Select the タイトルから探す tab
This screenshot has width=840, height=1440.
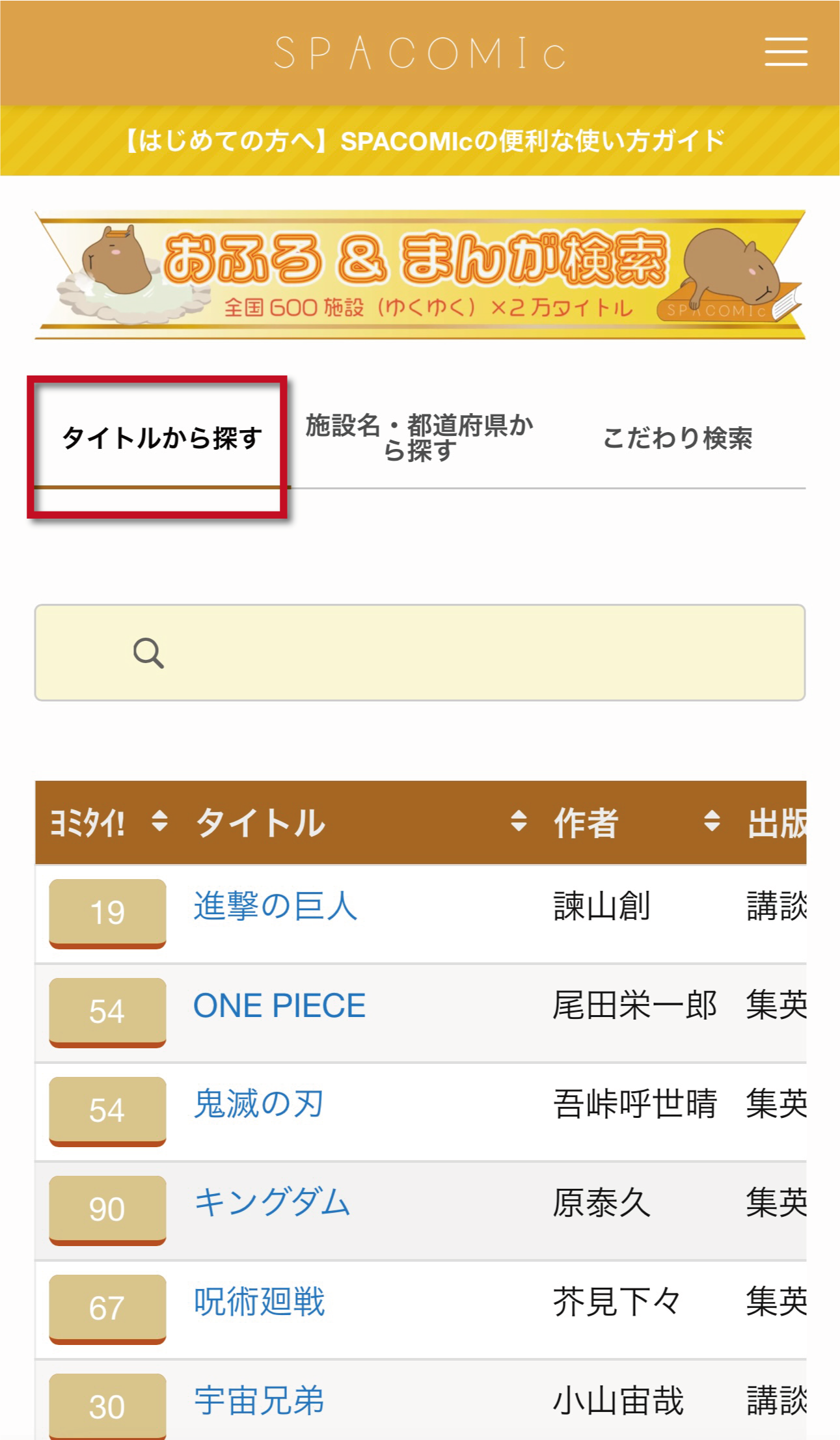point(161,438)
